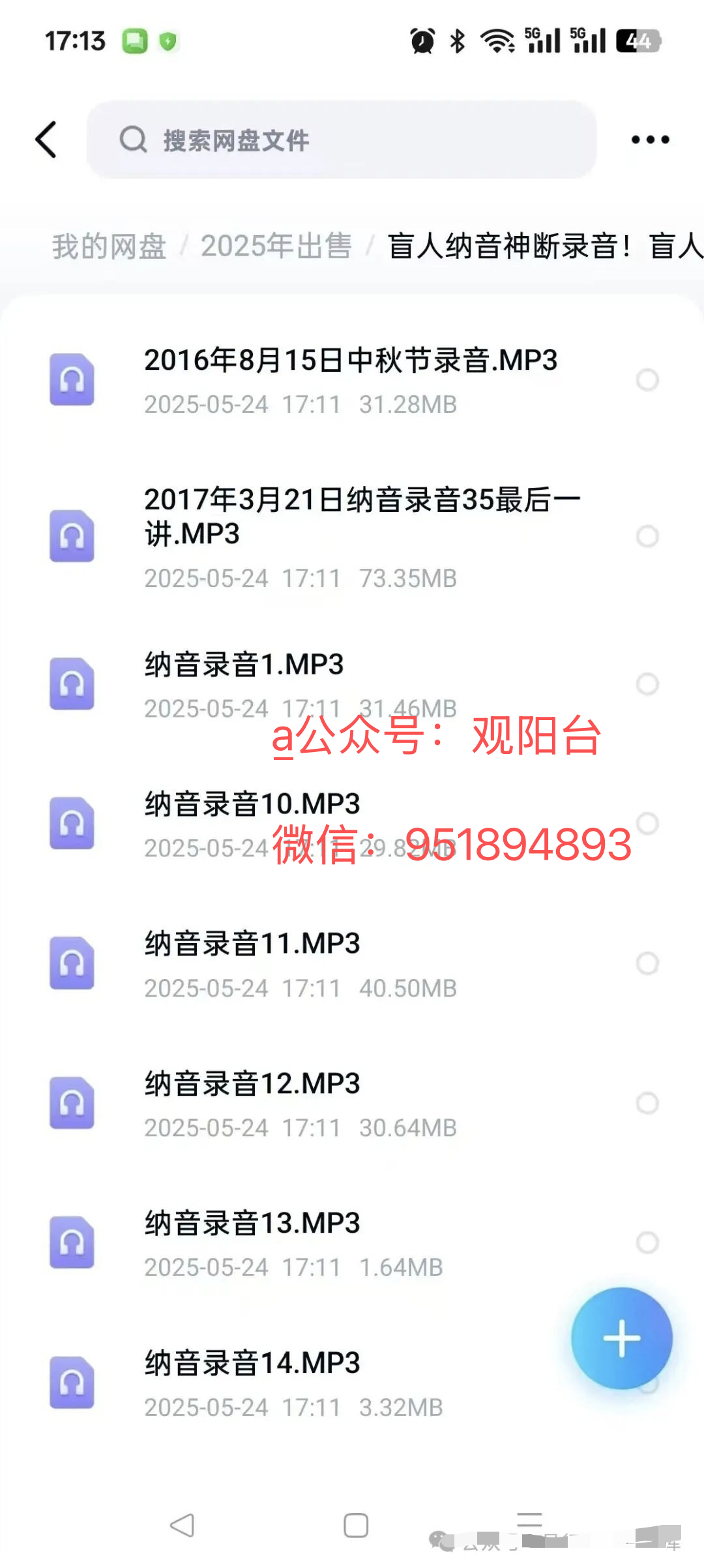Mark 纳音录音12.MP3 as selected
Image resolution: width=704 pixels, height=1568 pixels.
(647, 1103)
